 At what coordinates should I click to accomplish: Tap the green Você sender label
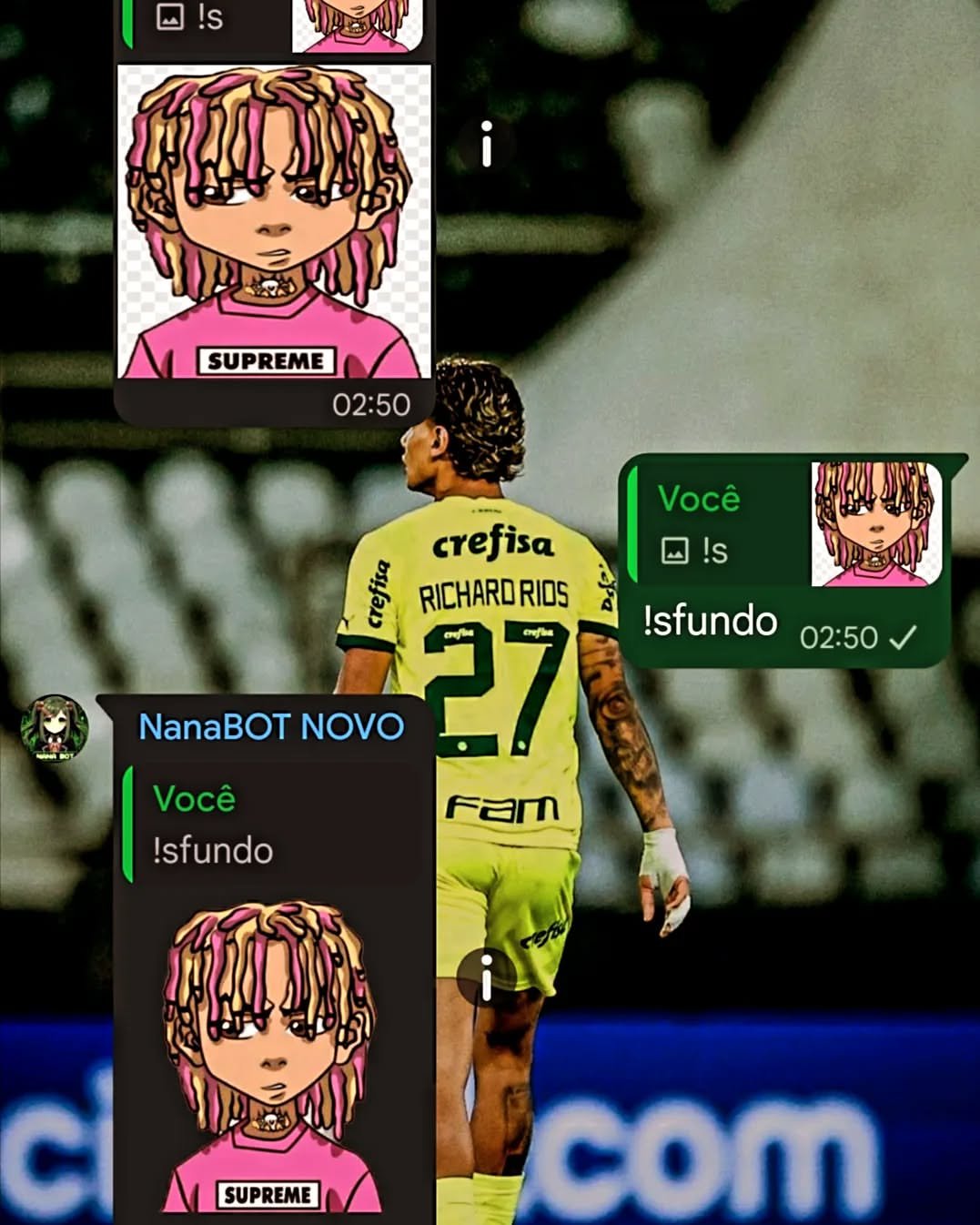[699, 499]
